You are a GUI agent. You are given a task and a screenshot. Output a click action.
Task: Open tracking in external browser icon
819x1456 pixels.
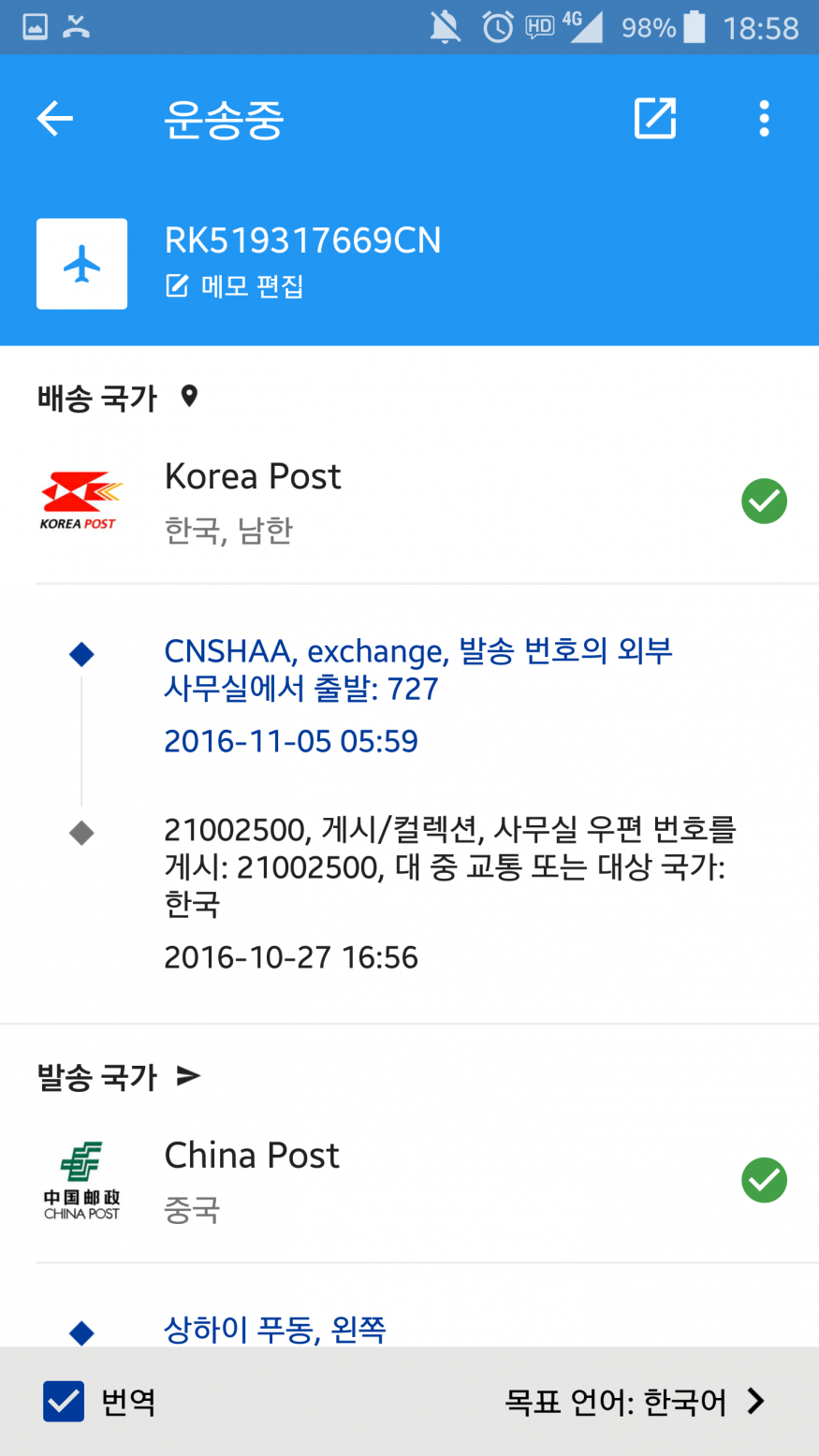(655, 119)
